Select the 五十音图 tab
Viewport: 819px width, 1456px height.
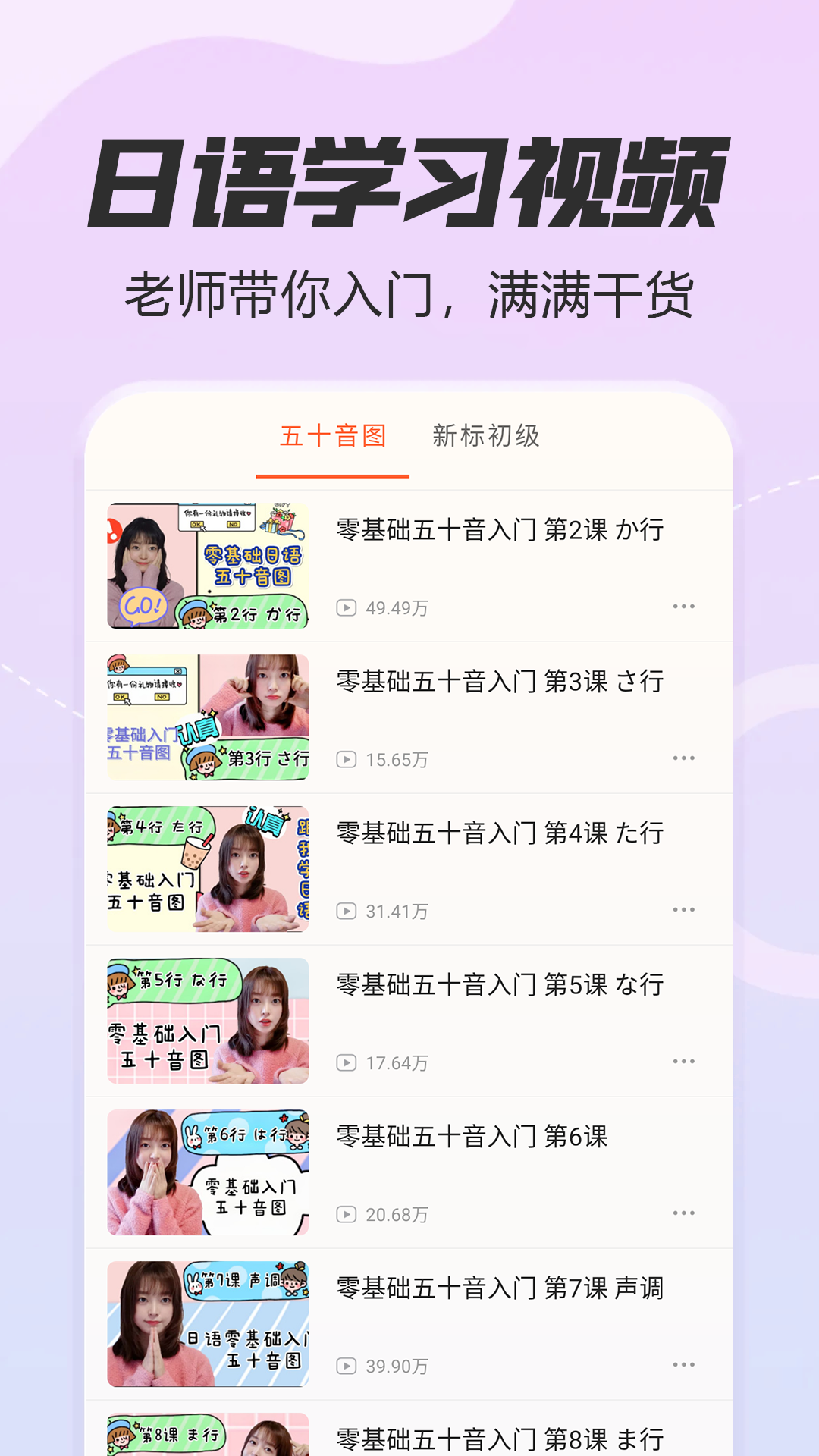click(334, 437)
